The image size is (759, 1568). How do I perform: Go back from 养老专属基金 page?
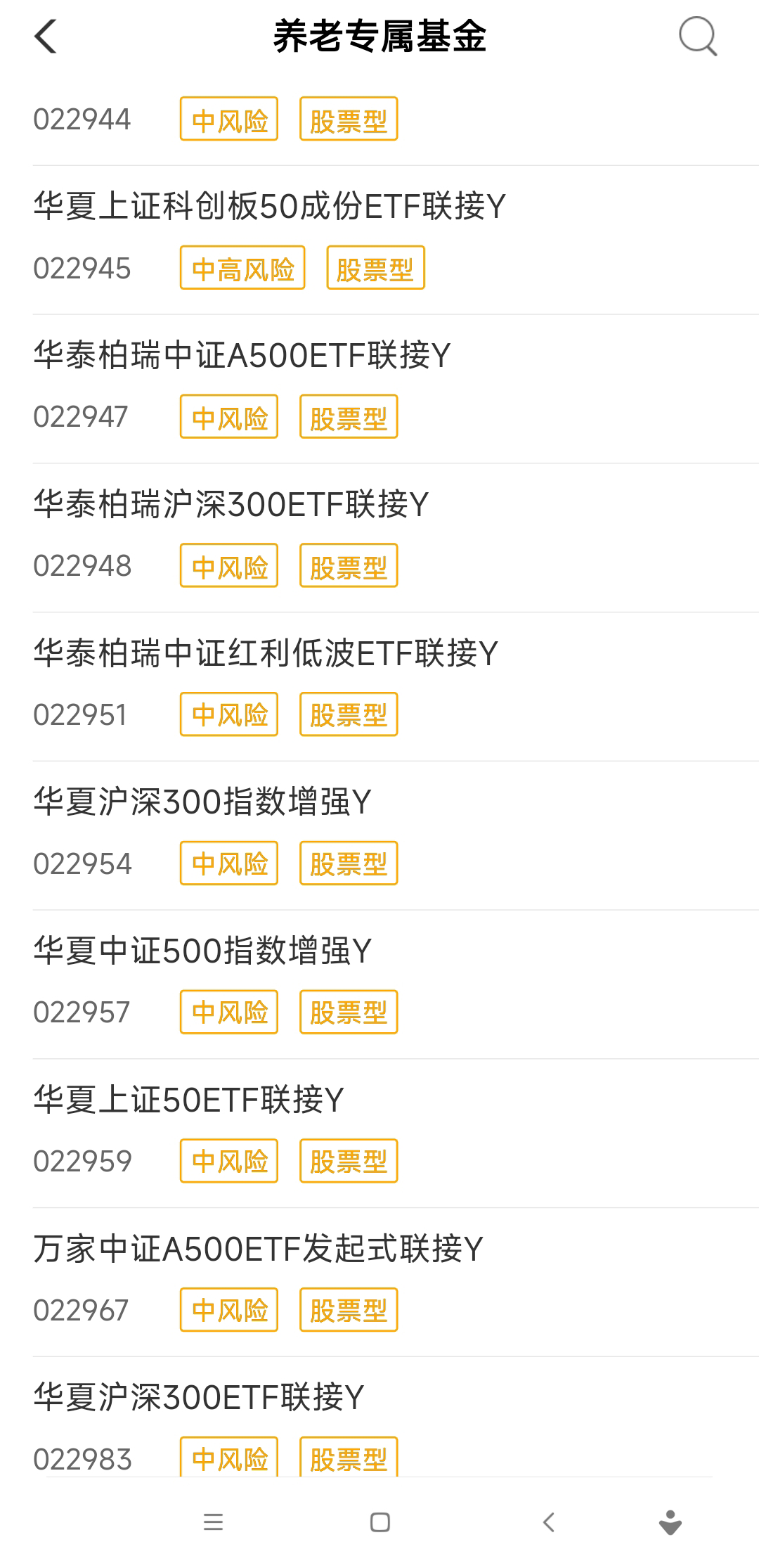point(46,37)
